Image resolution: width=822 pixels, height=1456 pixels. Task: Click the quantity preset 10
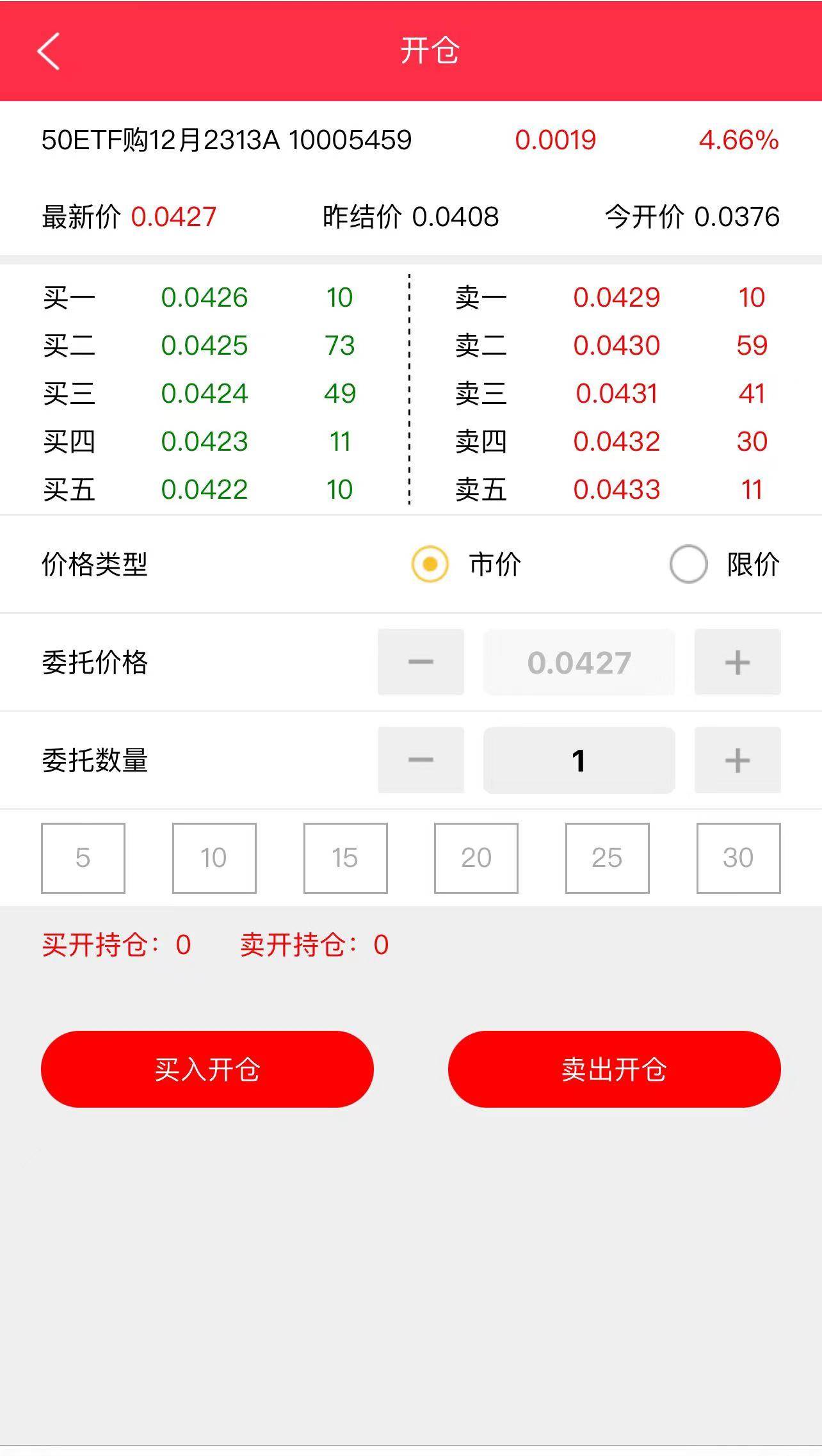[x=214, y=858]
